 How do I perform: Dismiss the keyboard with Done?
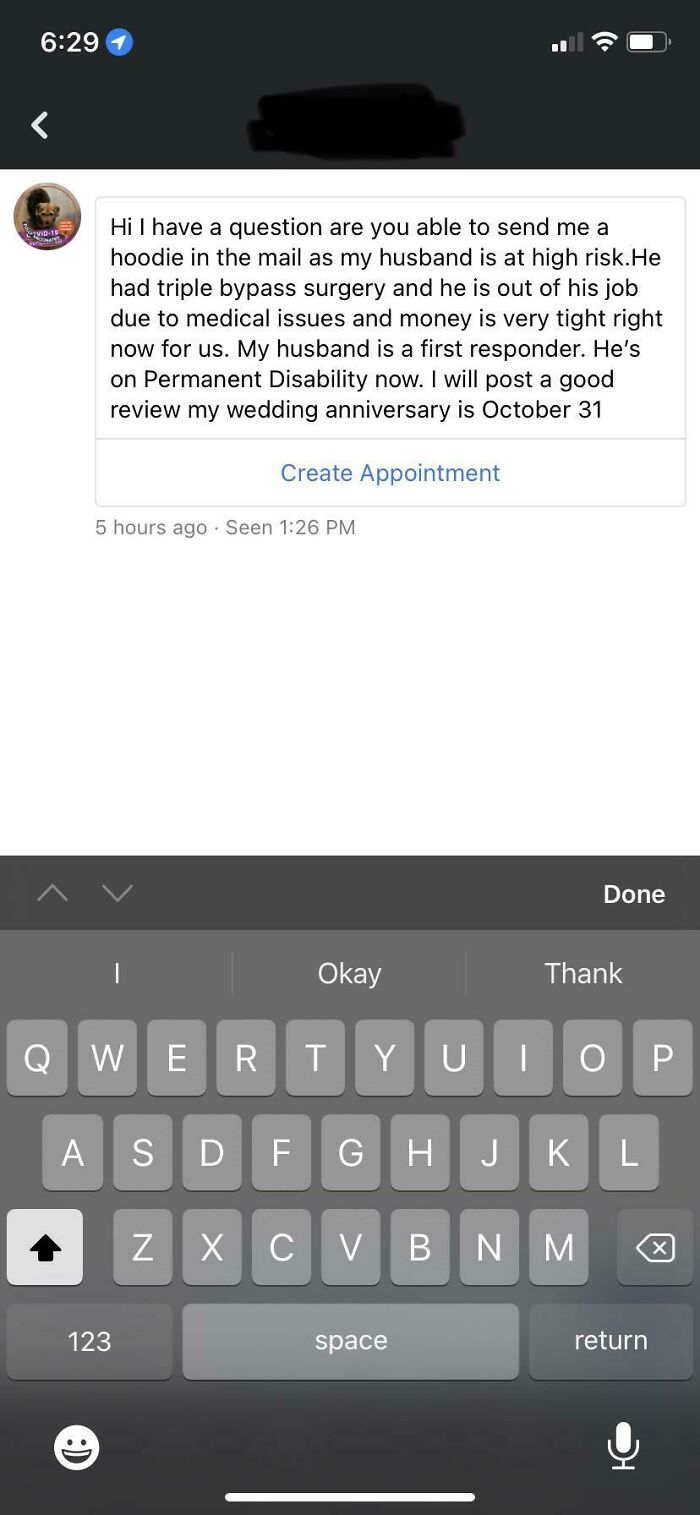(633, 894)
